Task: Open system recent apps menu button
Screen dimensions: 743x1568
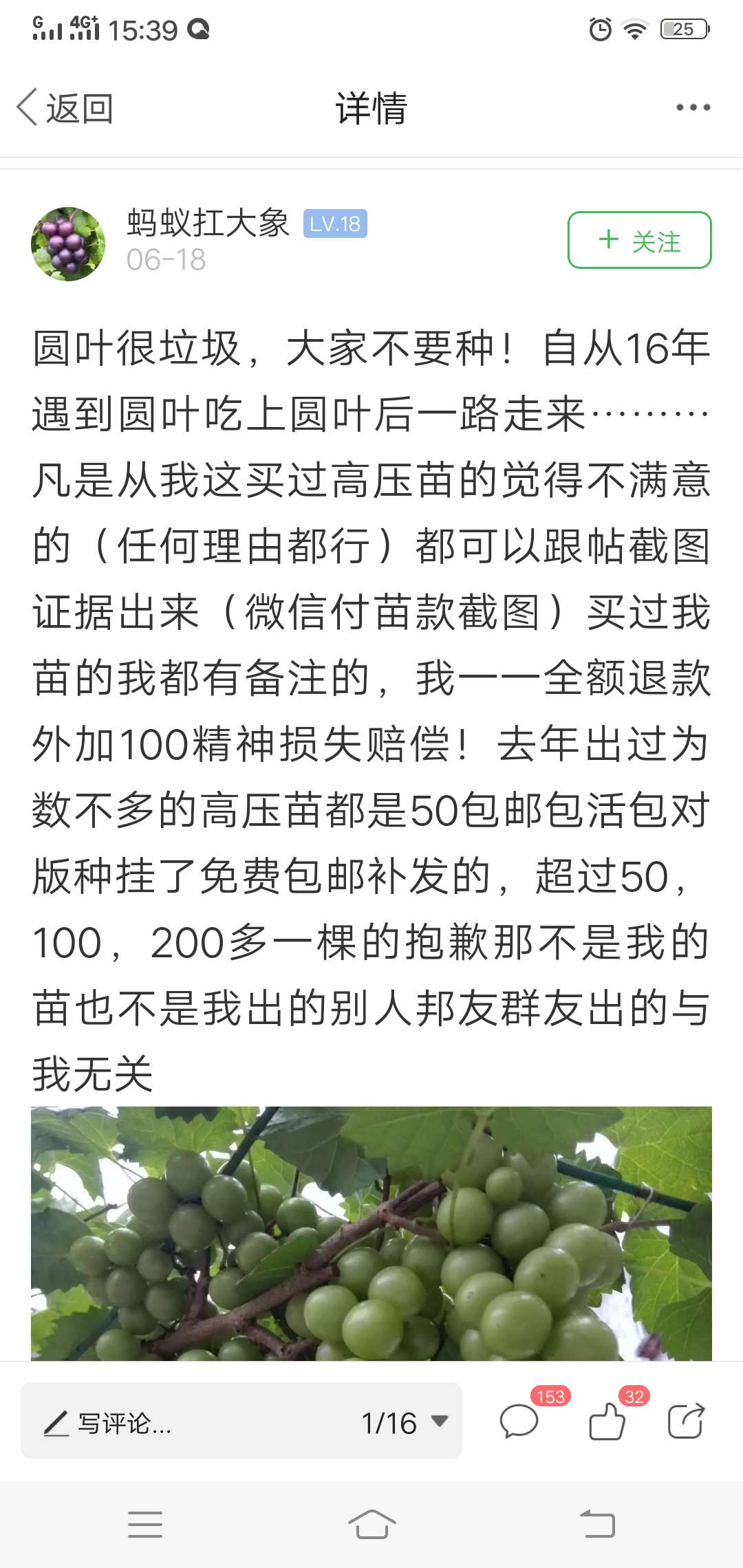Action: point(145,1524)
